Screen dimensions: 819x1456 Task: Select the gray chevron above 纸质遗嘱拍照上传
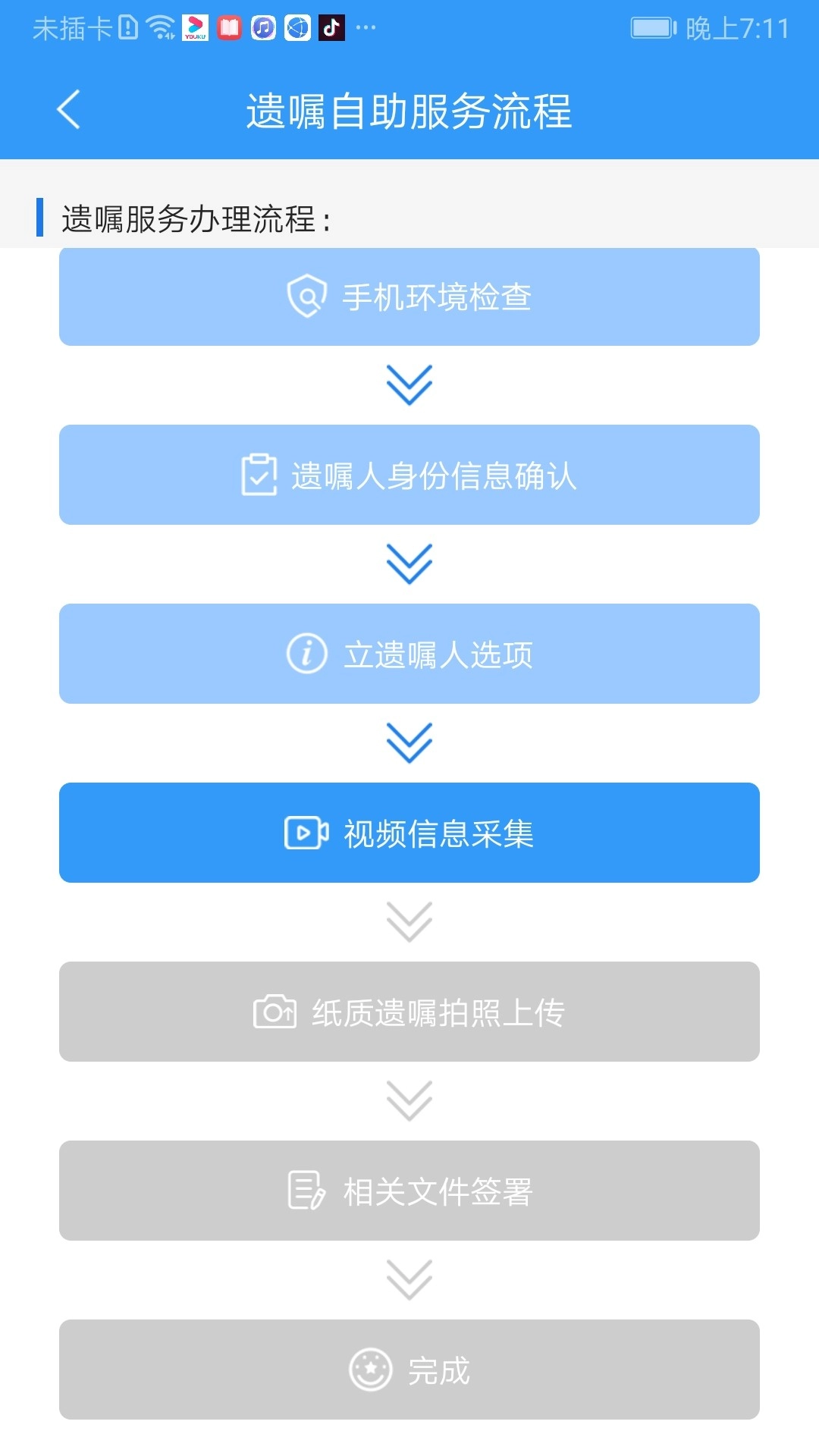point(409,922)
